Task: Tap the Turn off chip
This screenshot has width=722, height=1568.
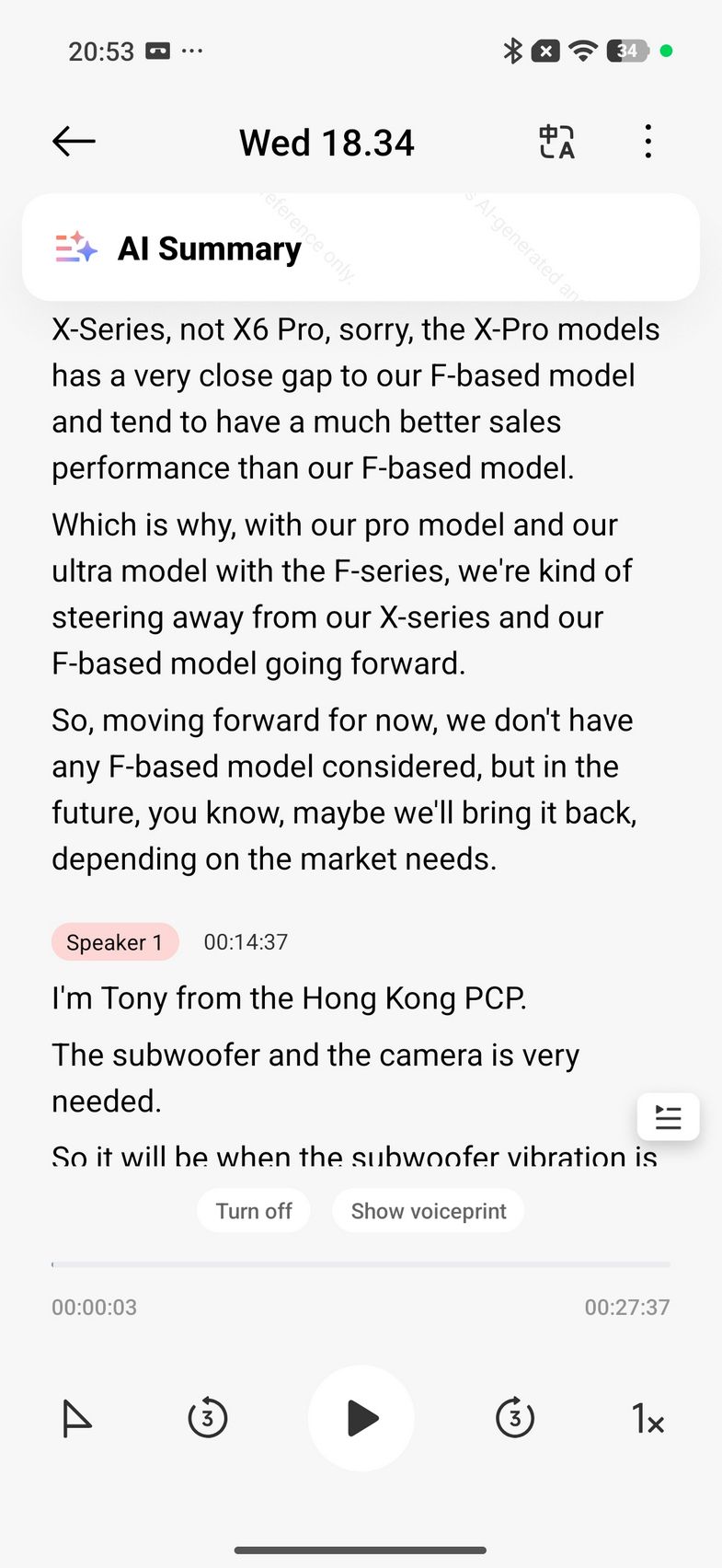Action: [254, 1211]
